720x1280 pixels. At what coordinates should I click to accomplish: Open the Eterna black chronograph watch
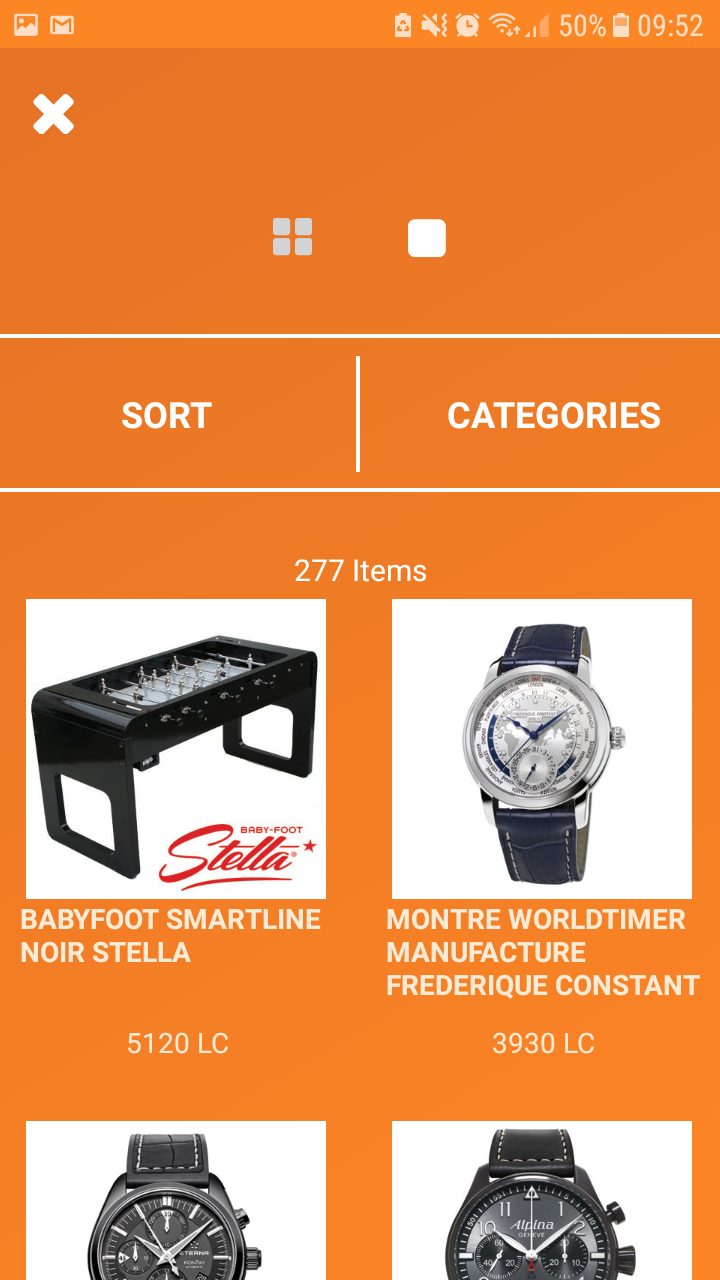click(x=176, y=1200)
